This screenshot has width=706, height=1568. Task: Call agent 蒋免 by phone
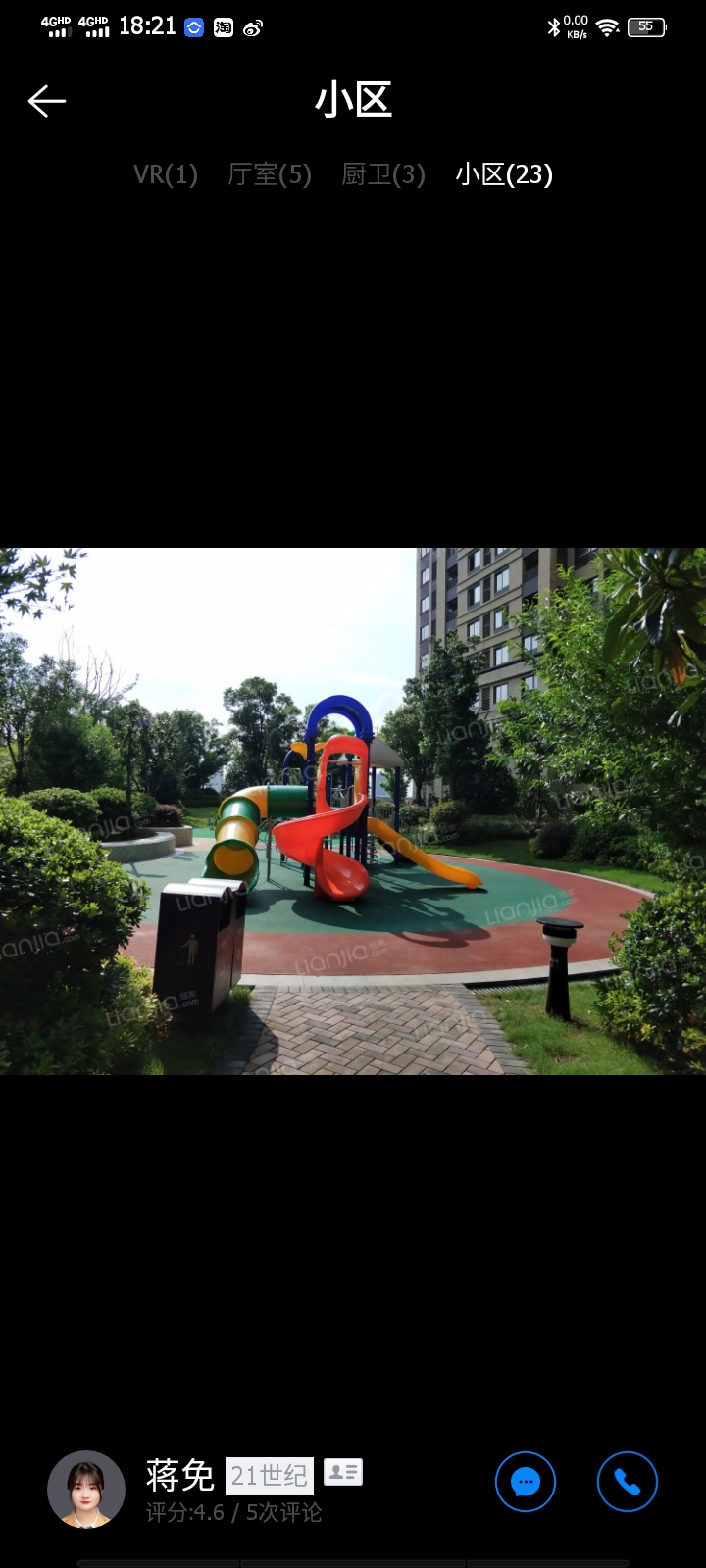click(628, 1482)
